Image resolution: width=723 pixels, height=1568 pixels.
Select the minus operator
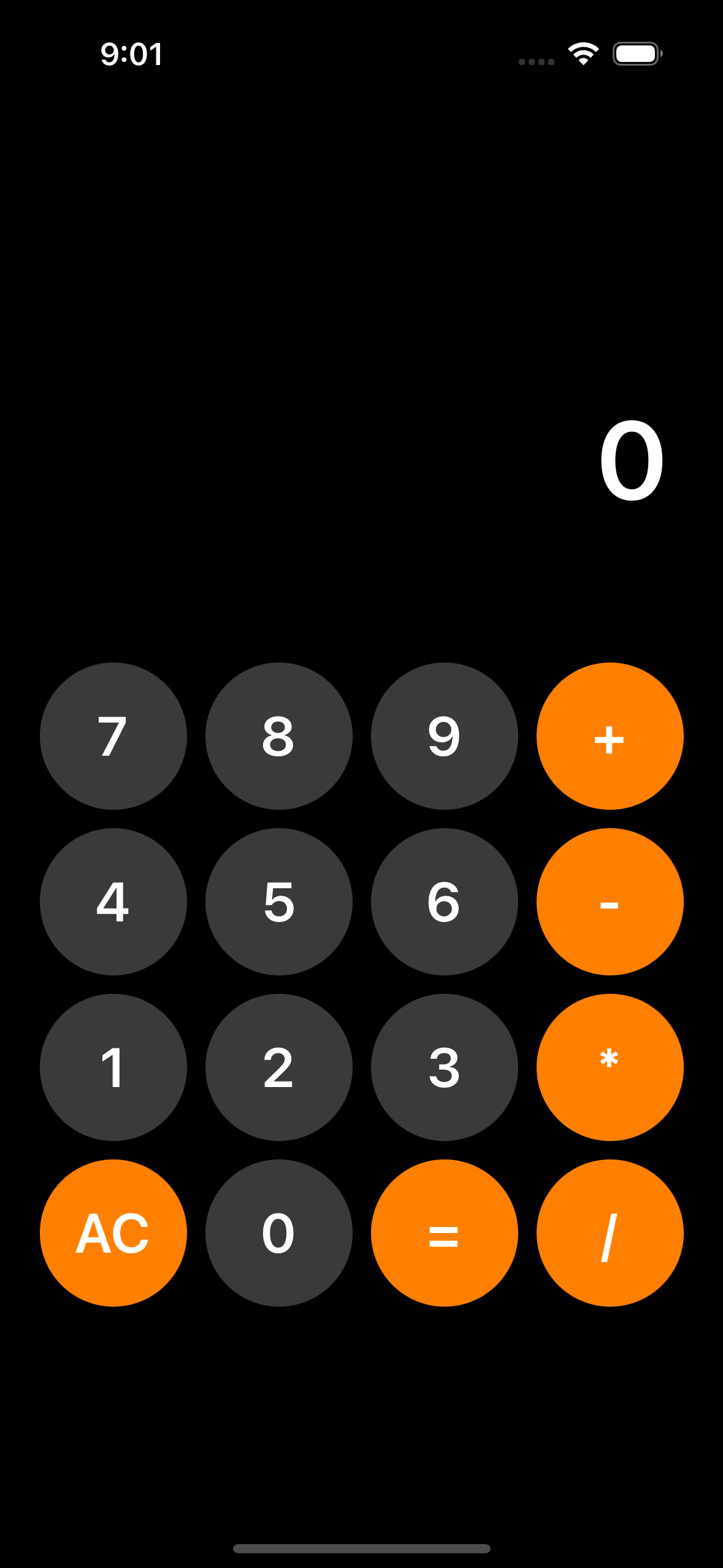[x=610, y=901]
